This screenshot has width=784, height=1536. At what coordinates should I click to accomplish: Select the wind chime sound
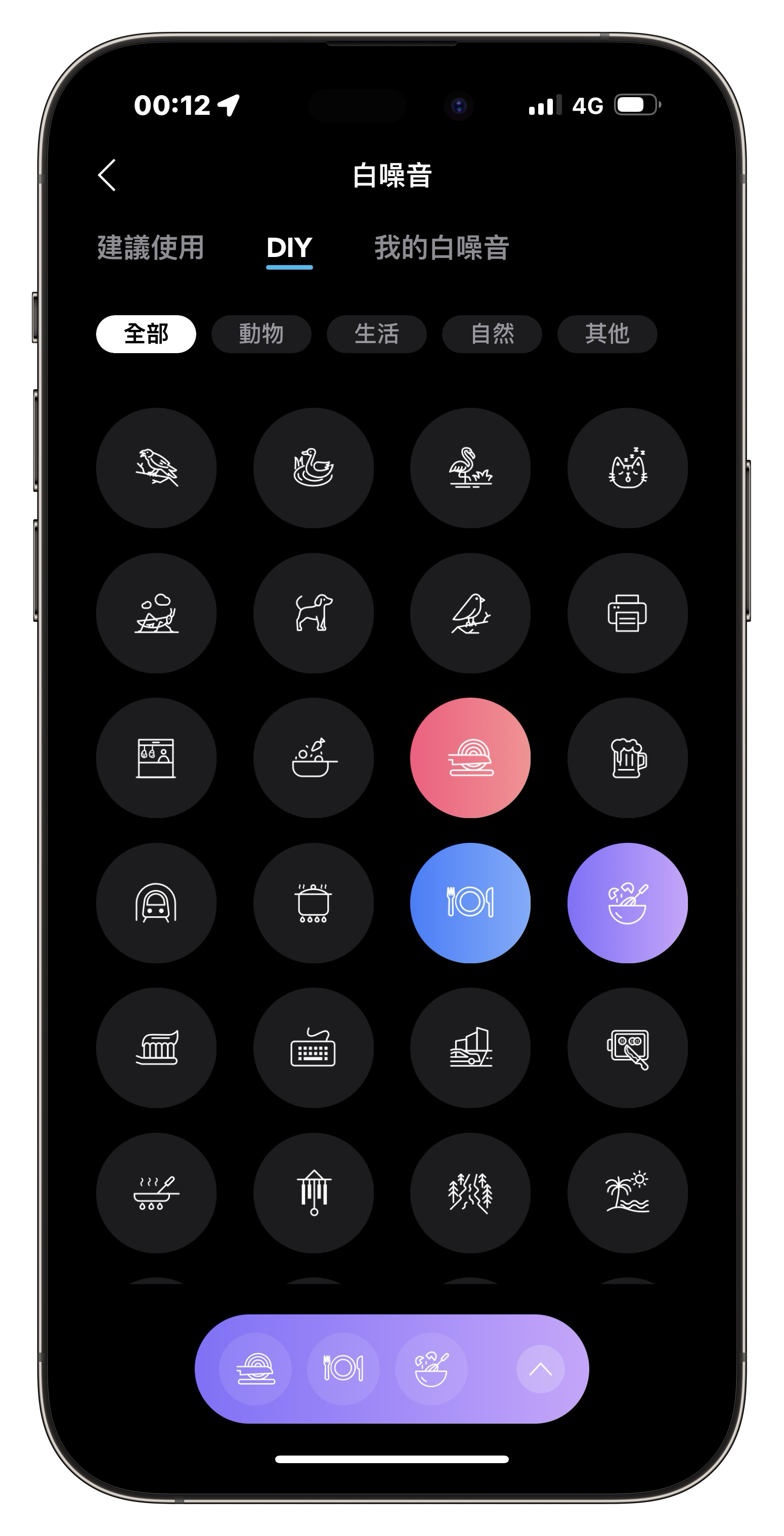(x=314, y=1192)
